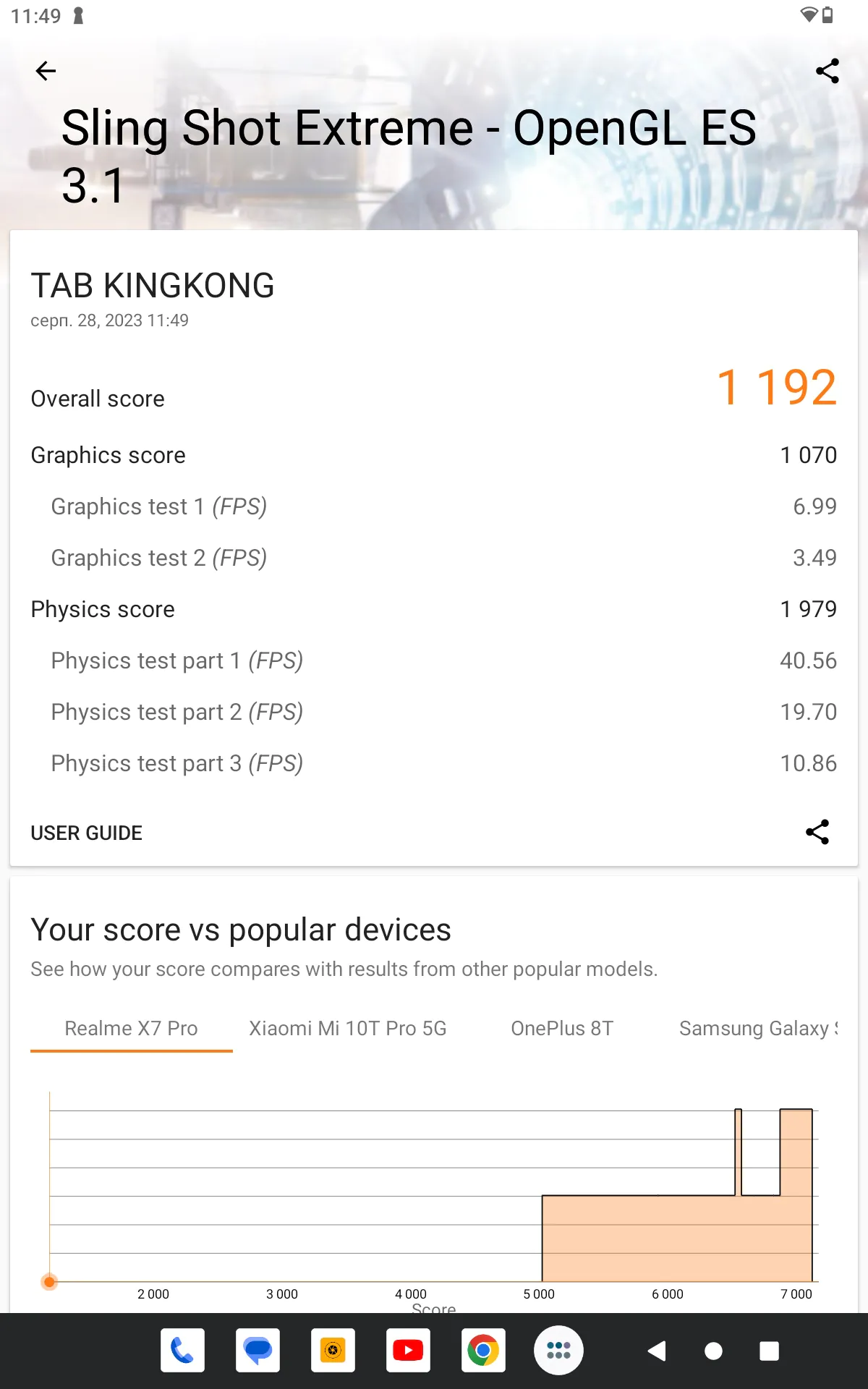Open the yellow camera app in the taskbar
This screenshot has height=1389, width=868.
(333, 1350)
